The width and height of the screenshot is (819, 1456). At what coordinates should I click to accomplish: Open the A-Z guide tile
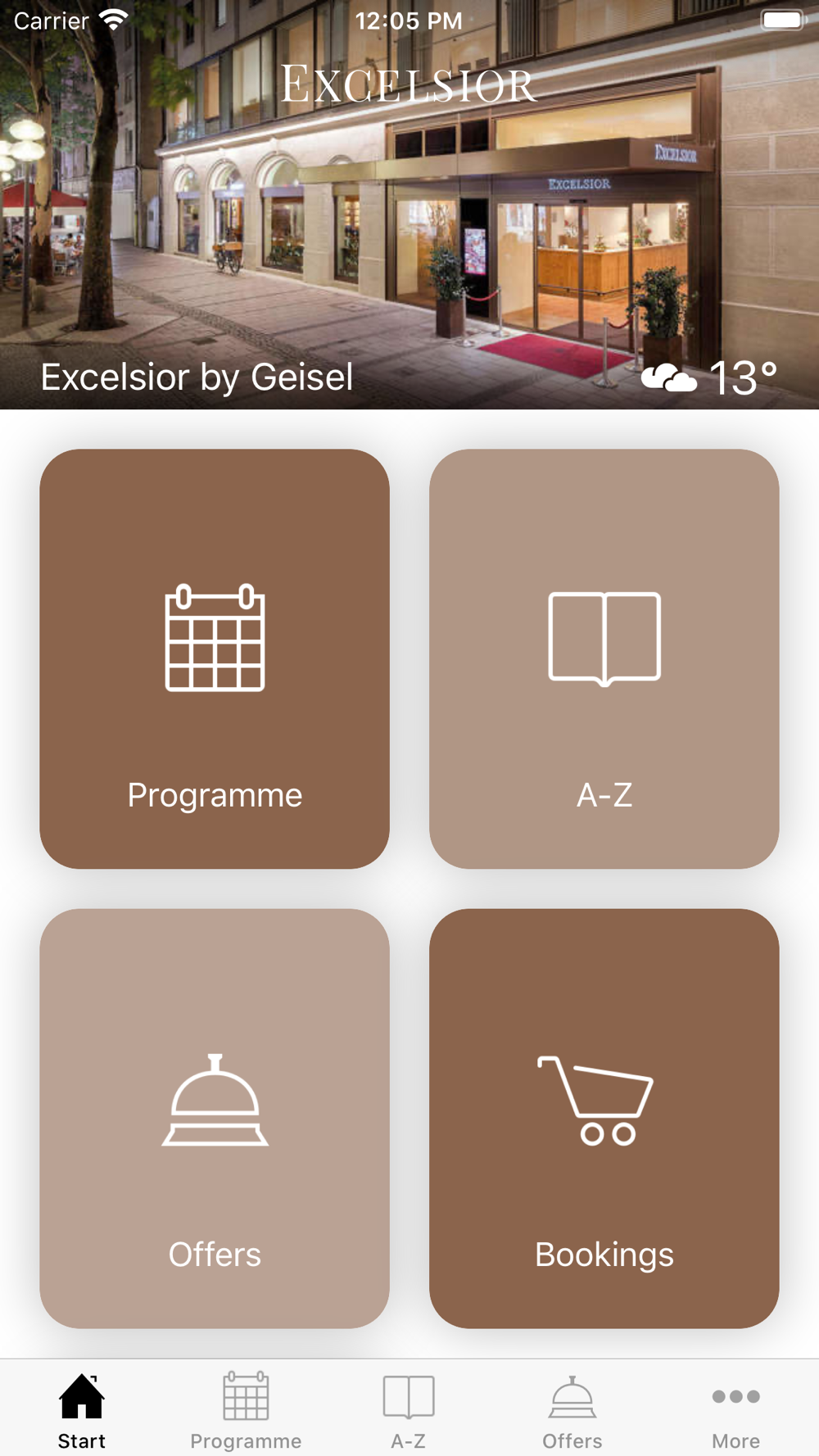(x=604, y=658)
